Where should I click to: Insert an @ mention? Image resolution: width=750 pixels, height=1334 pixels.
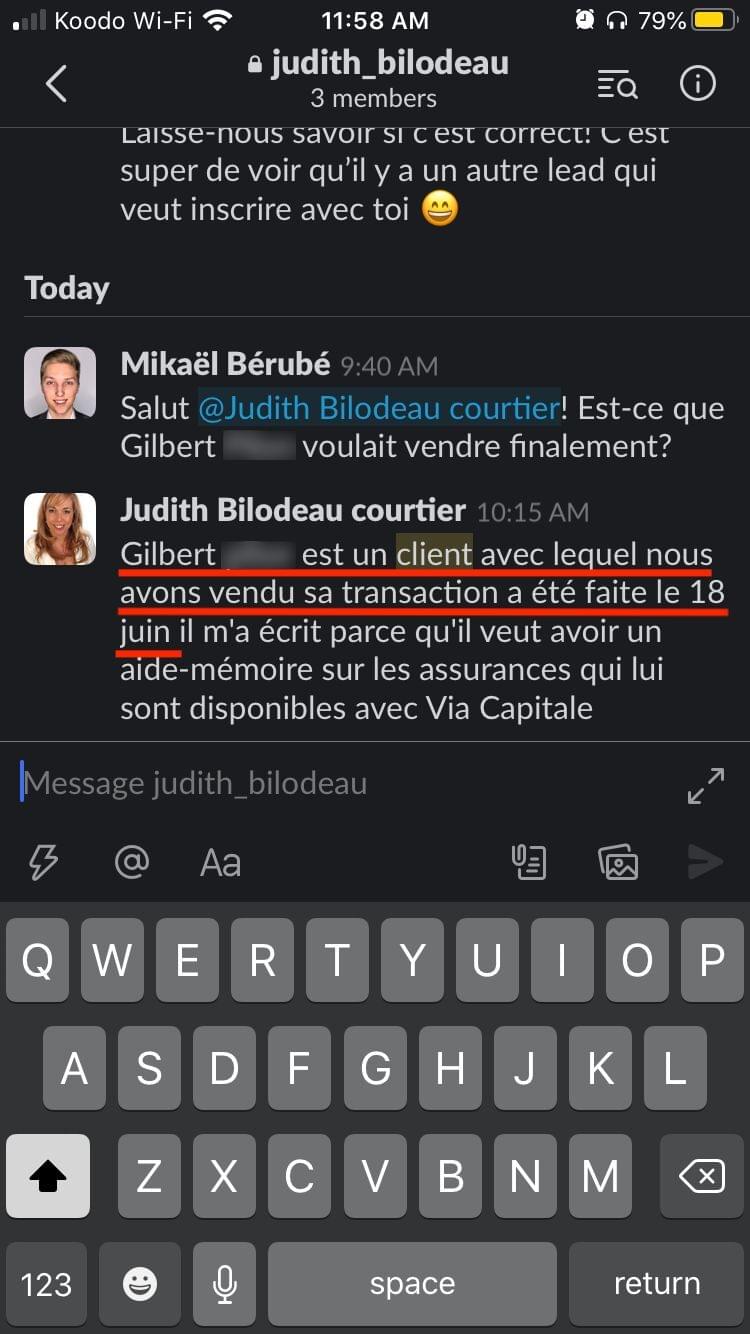click(131, 861)
